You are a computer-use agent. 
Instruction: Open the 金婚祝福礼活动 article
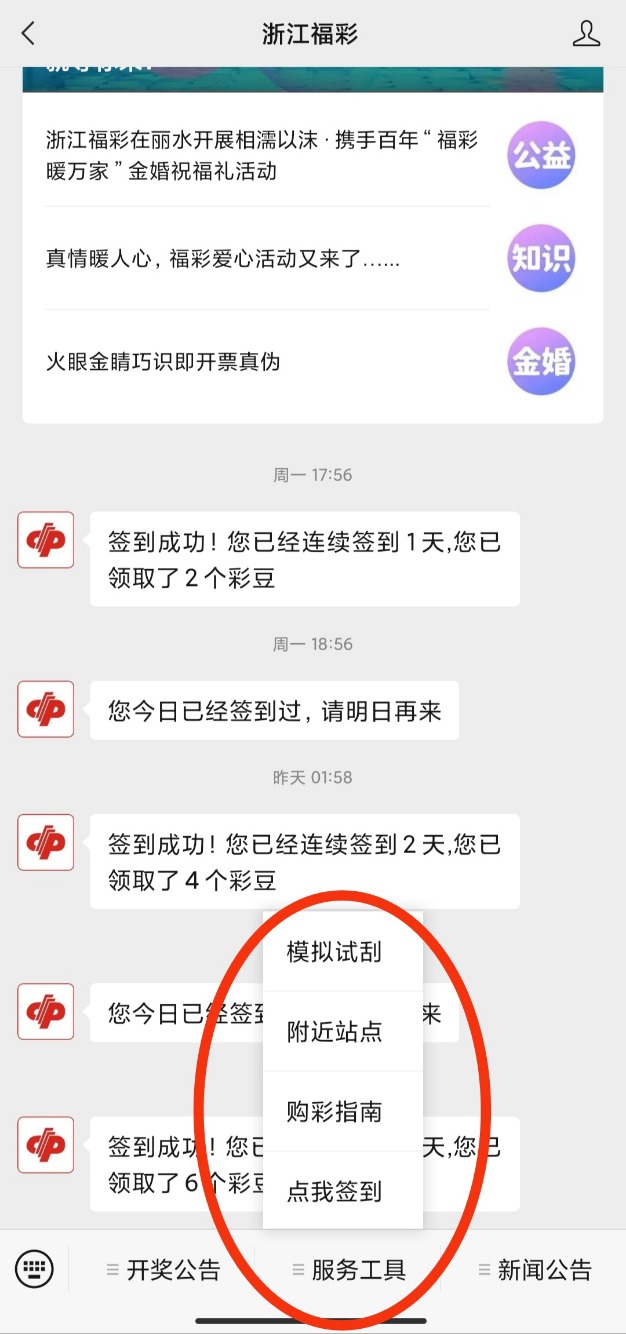(x=262, y=155)
